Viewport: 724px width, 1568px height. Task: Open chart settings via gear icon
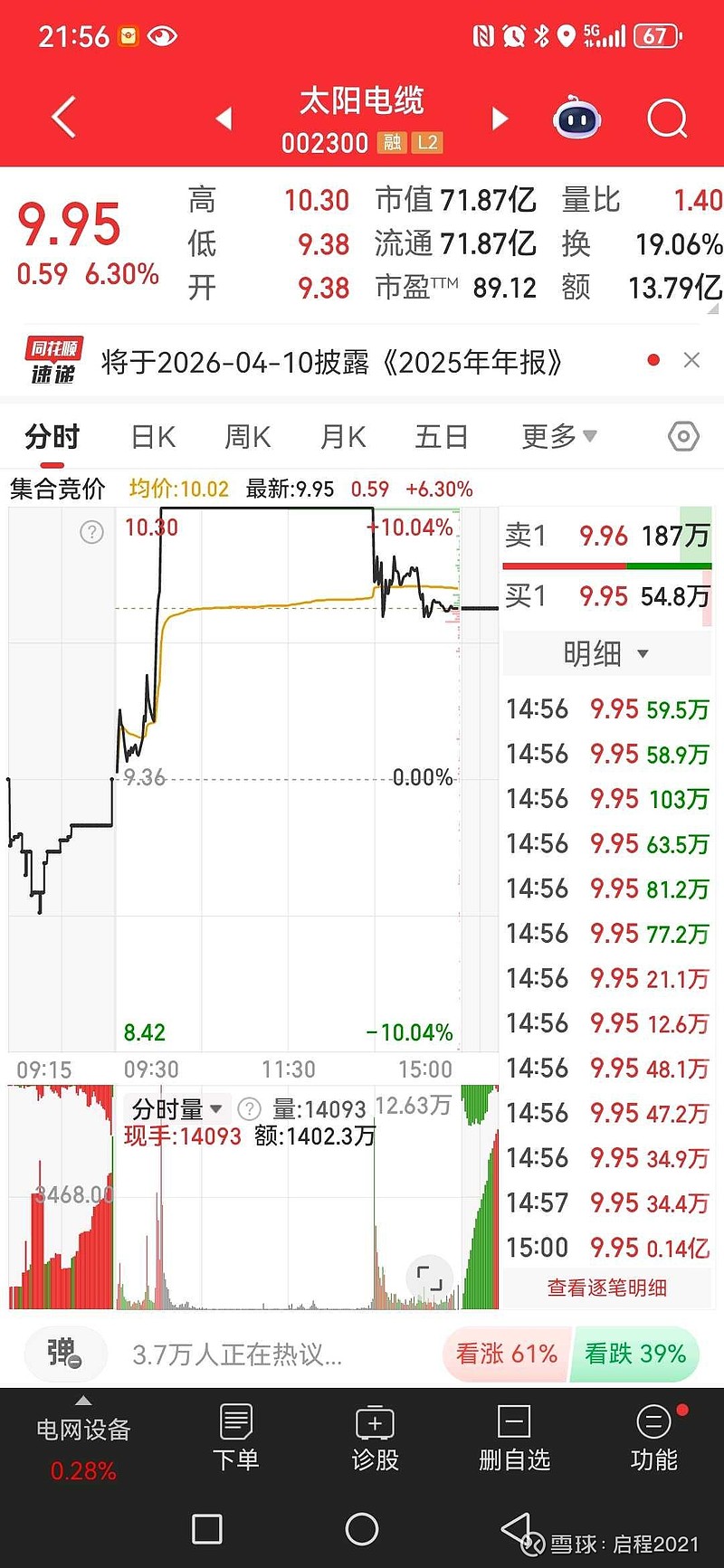coord(682,436)
